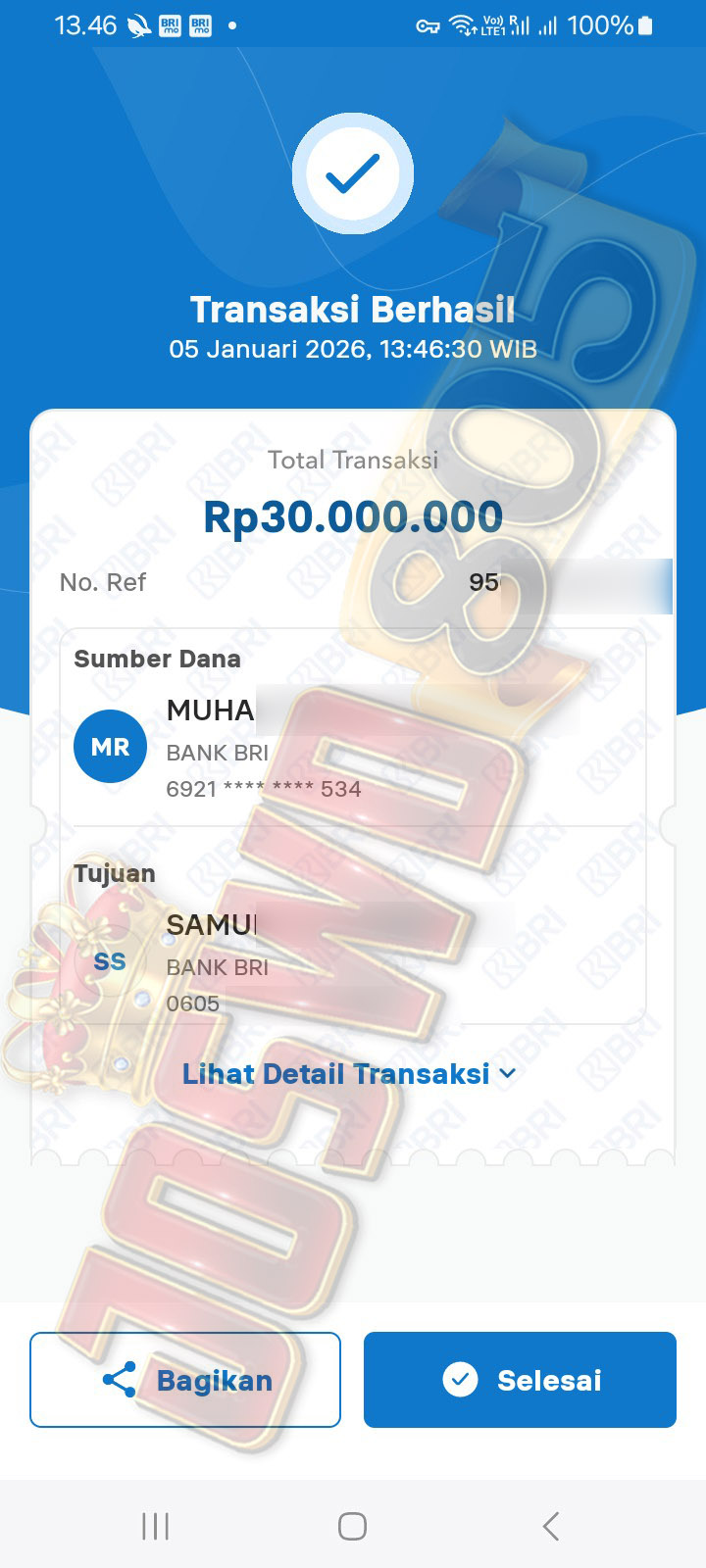Share the receipt with Bagikan
Viewport: 706px width, 1568px height.
[185, 1380]
